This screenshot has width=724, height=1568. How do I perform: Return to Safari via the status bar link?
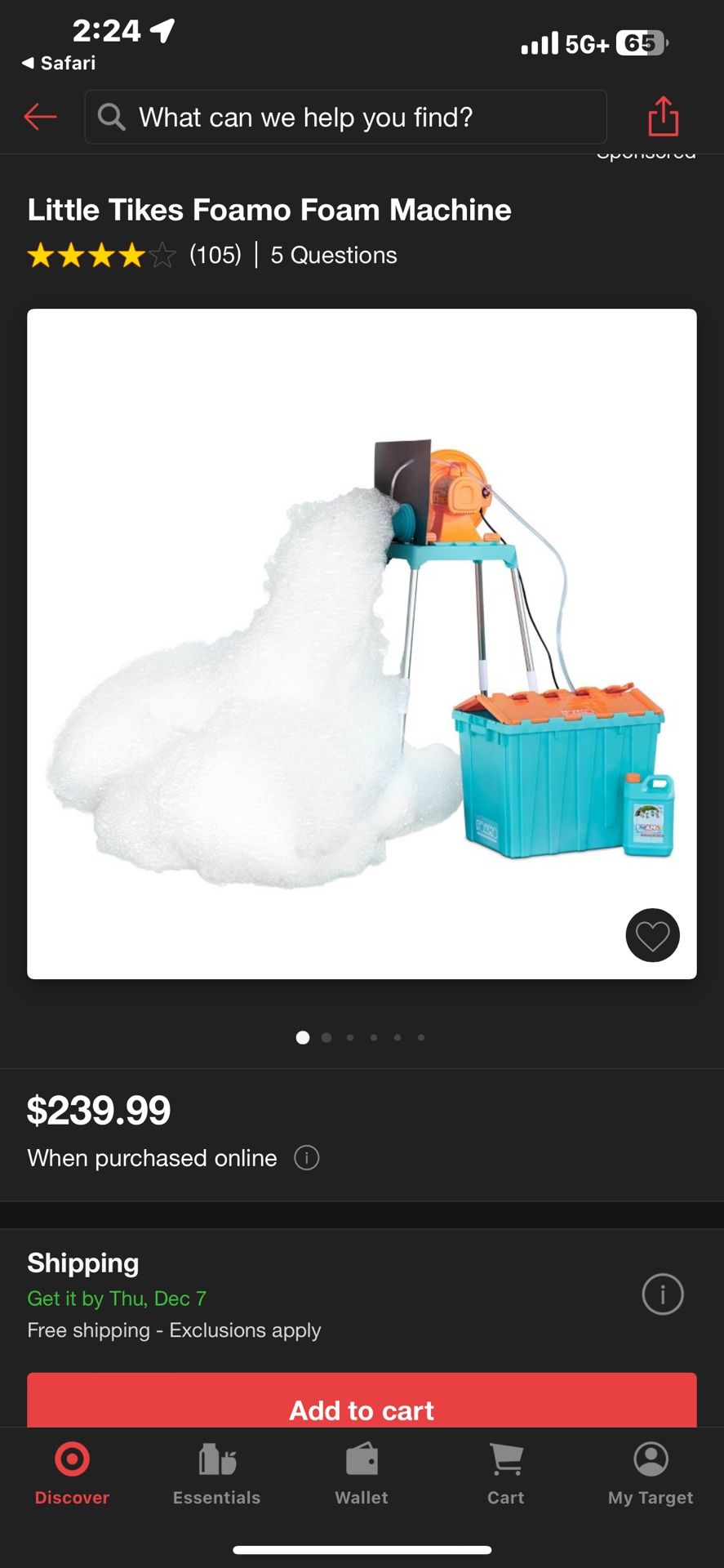coord(59,63)
